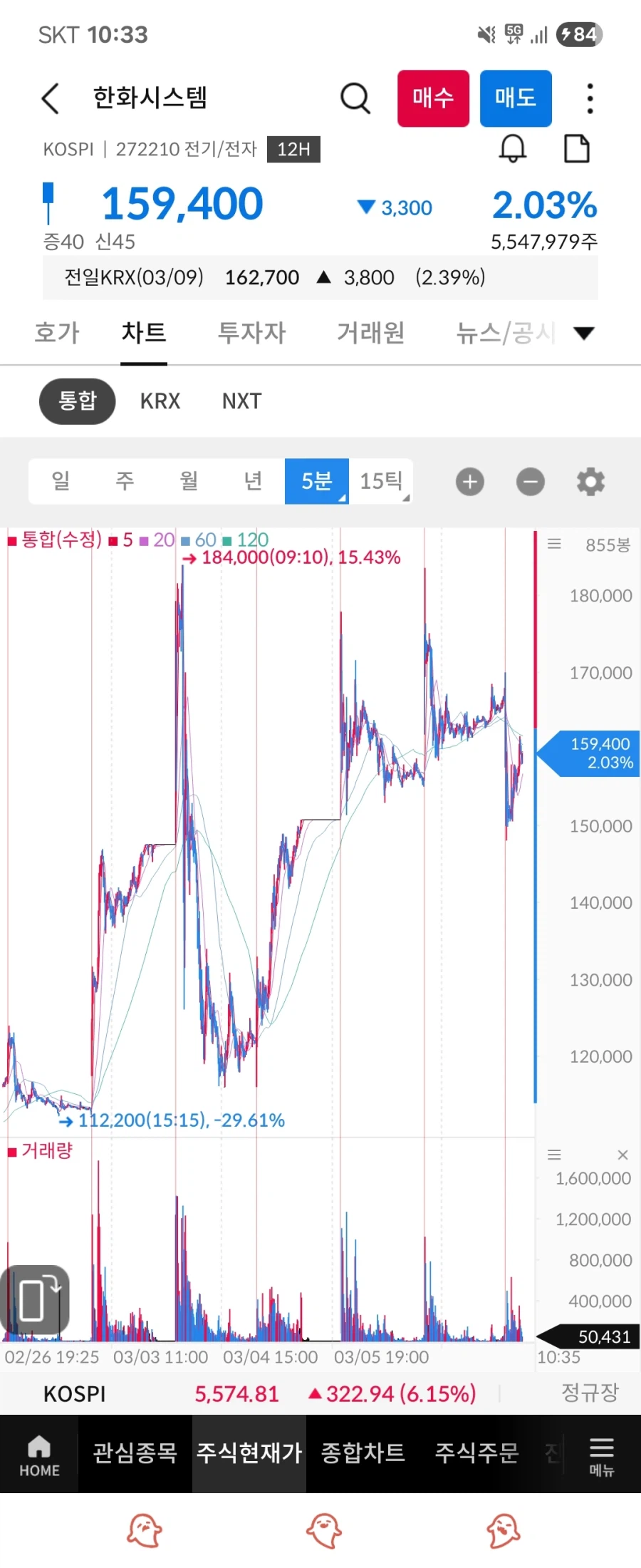
Task: Go to 관심종목 in bottom bar
Action: [x=135, y=1453]
